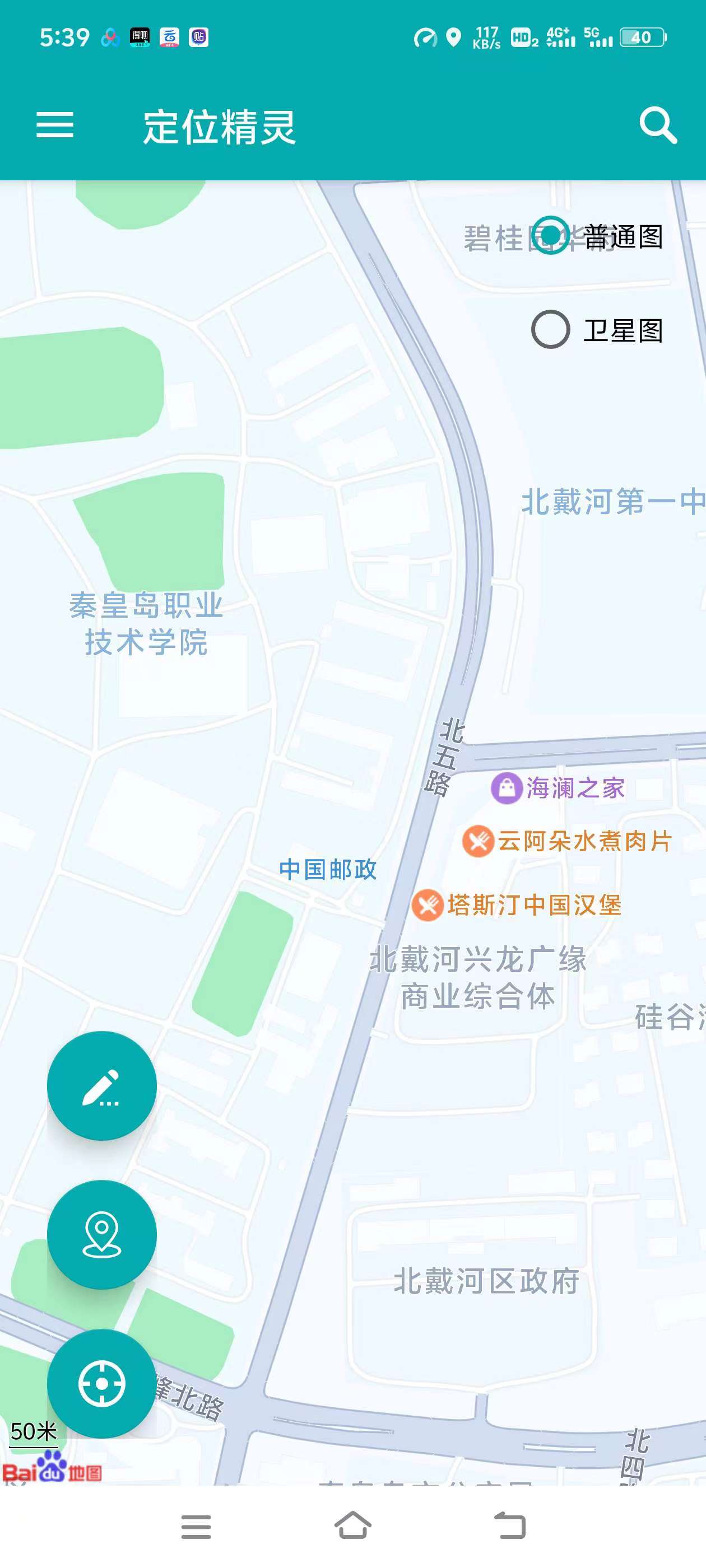Select the 普通图 map mode

[x=551, y=236]
